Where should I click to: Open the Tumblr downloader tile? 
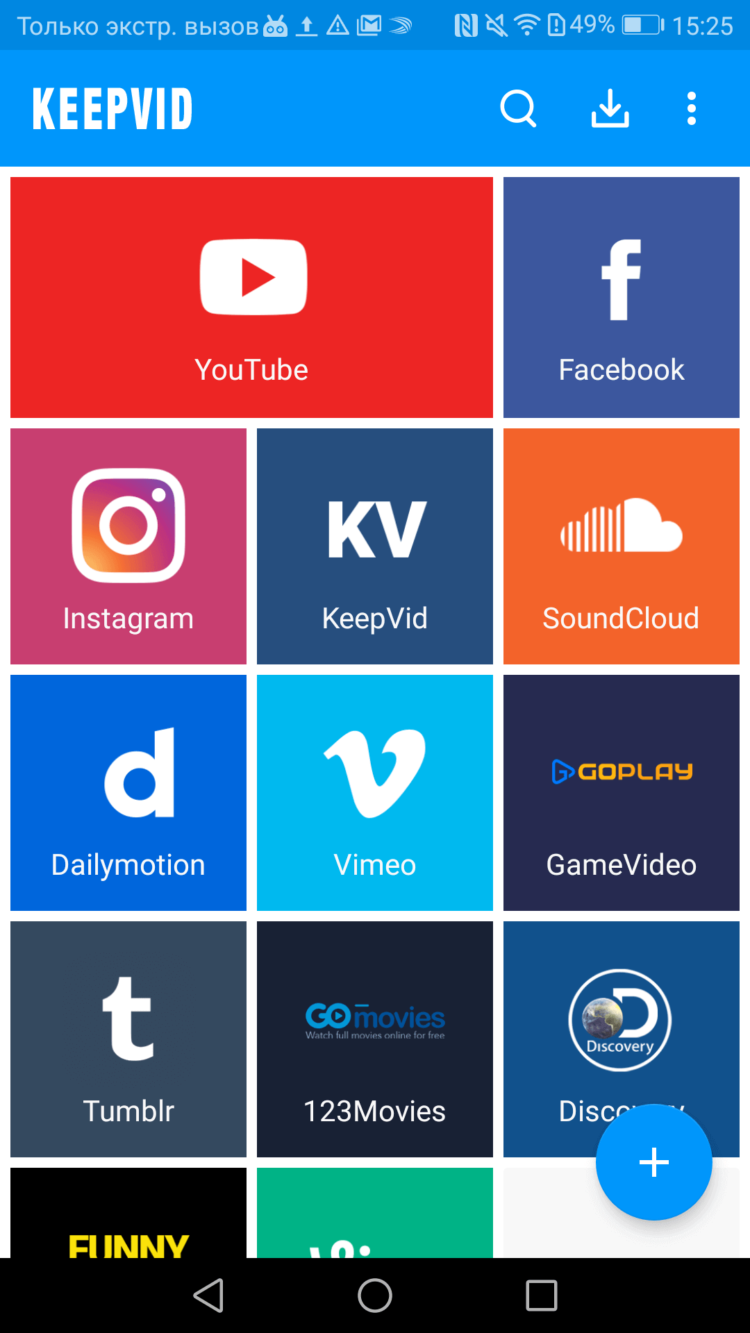tap(127, 1039)
